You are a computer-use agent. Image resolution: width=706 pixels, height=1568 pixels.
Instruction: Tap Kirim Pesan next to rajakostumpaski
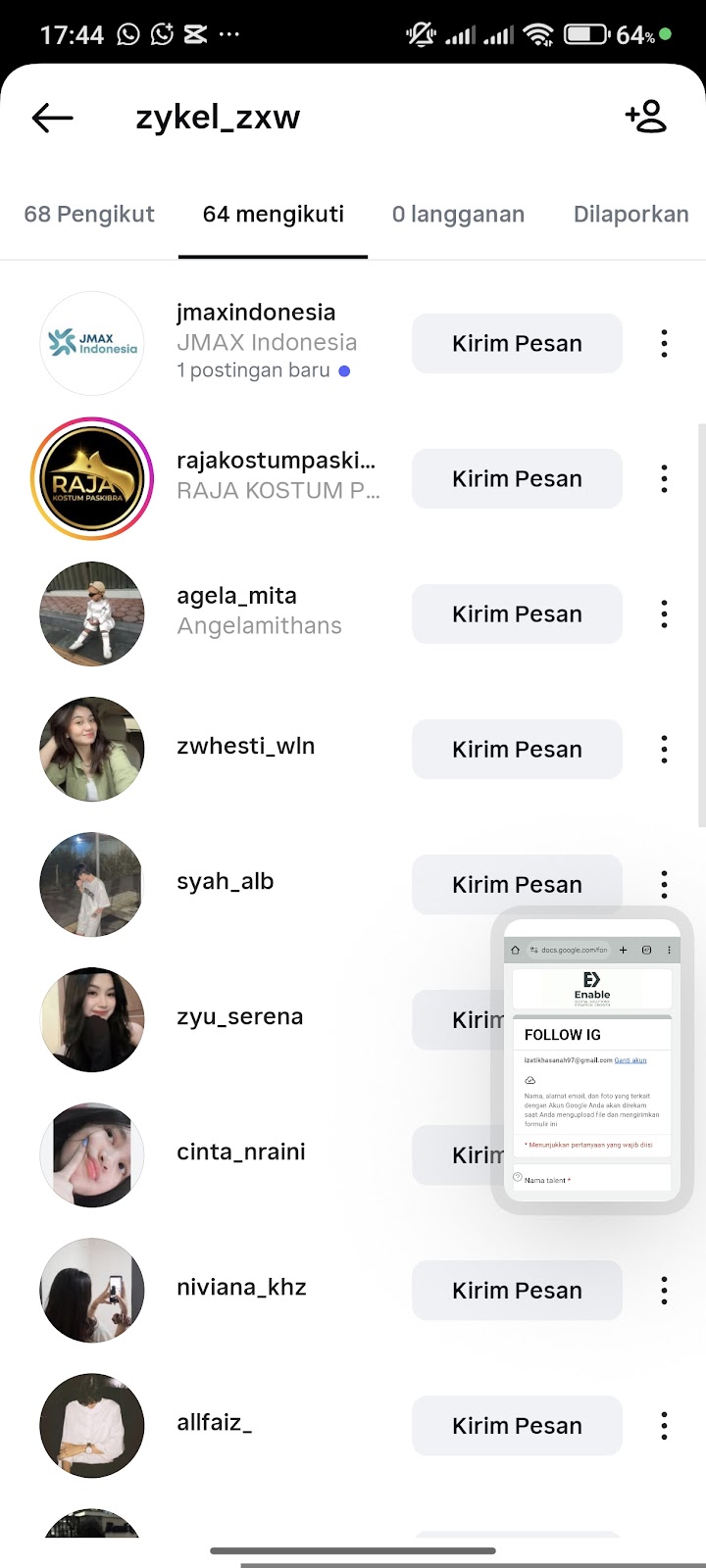pos(517,479)
